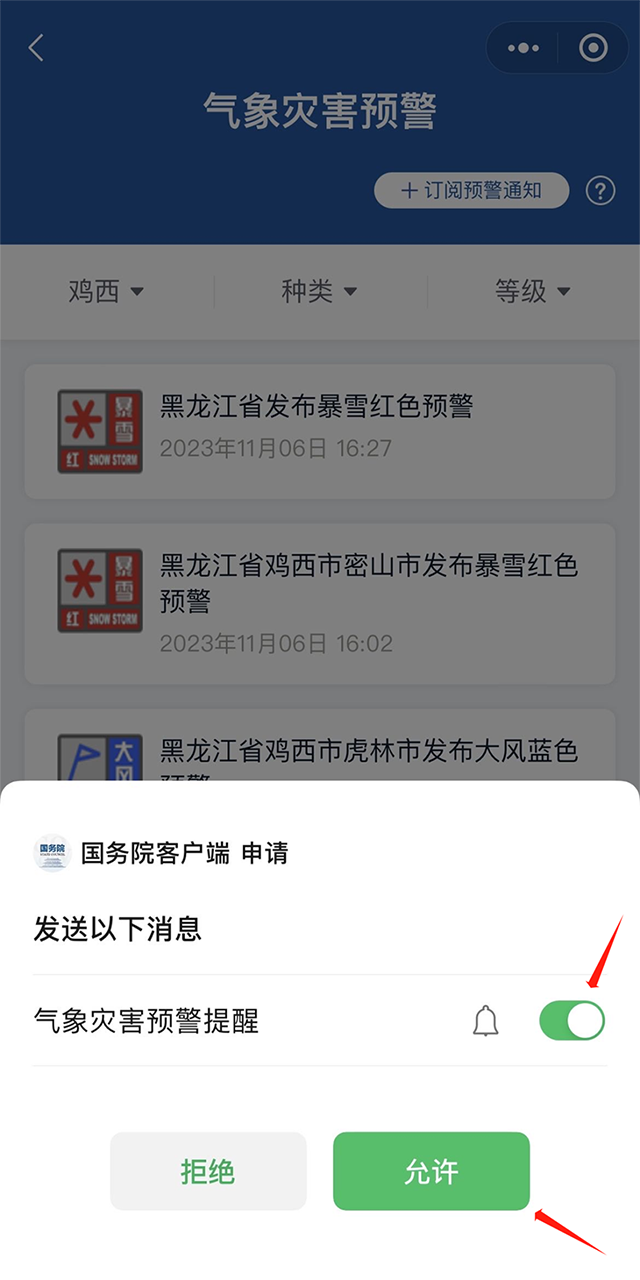The width and height of the screenshot is (640, 1280).
Task: Tap the bell icon beside 气象灾害预警提醒
Action: [x=485, y=1021]
